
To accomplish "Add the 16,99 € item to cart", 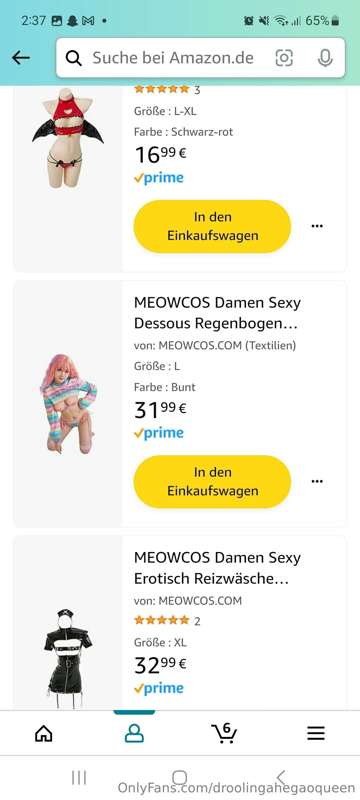I will click(x=212, y=226).
